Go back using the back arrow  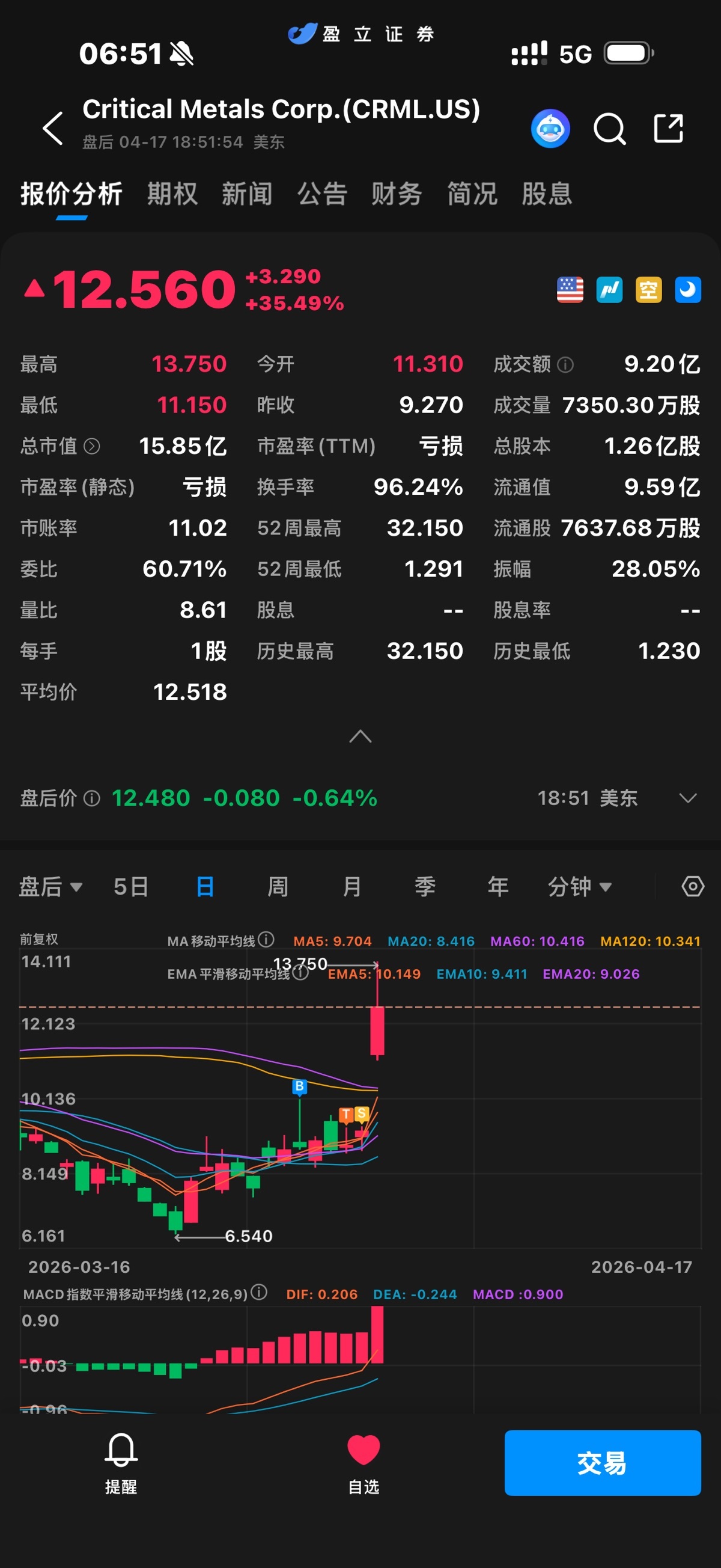(x=53, y=128)
